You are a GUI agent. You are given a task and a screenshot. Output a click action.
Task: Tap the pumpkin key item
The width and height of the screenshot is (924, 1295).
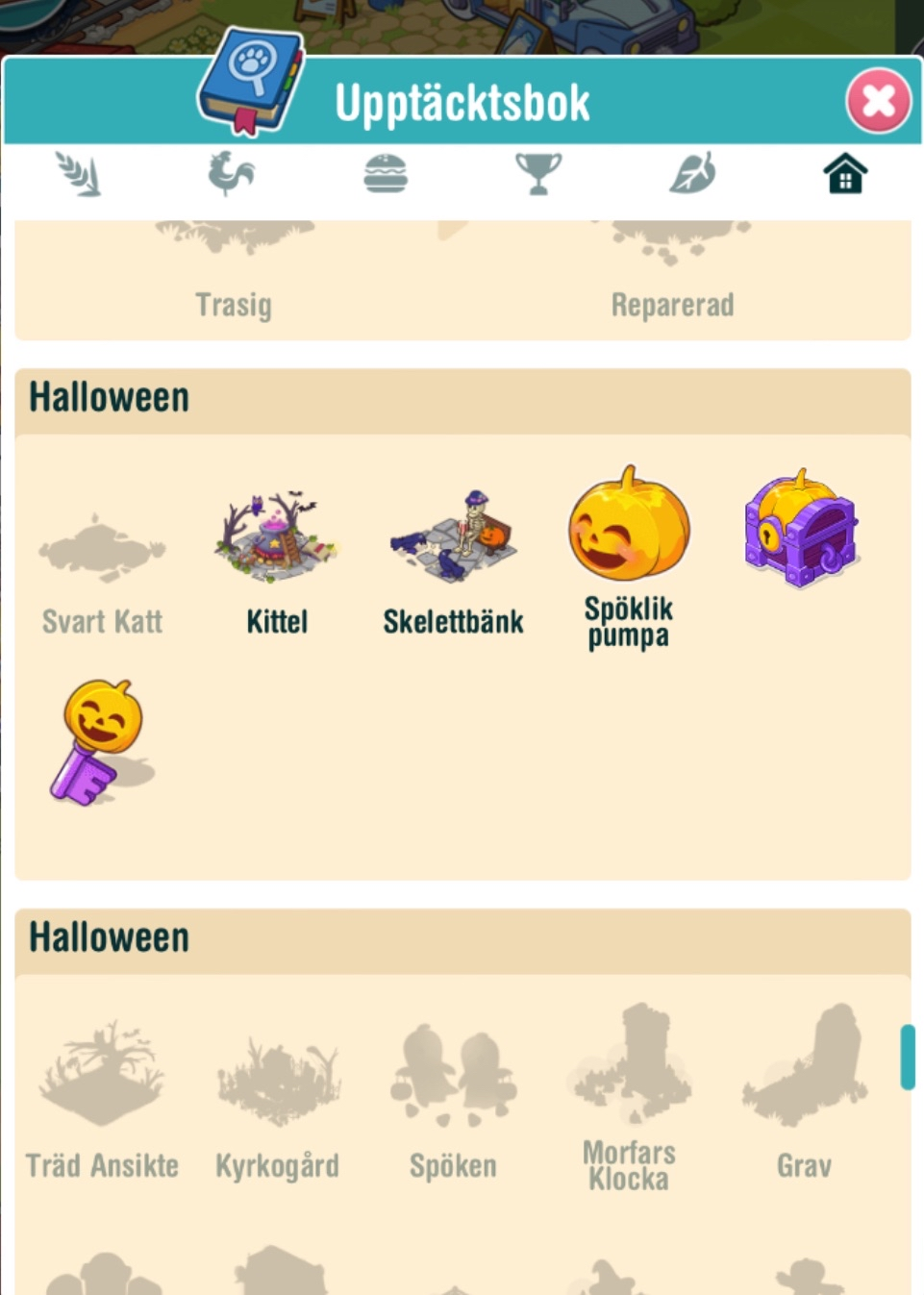pos(102,742)
